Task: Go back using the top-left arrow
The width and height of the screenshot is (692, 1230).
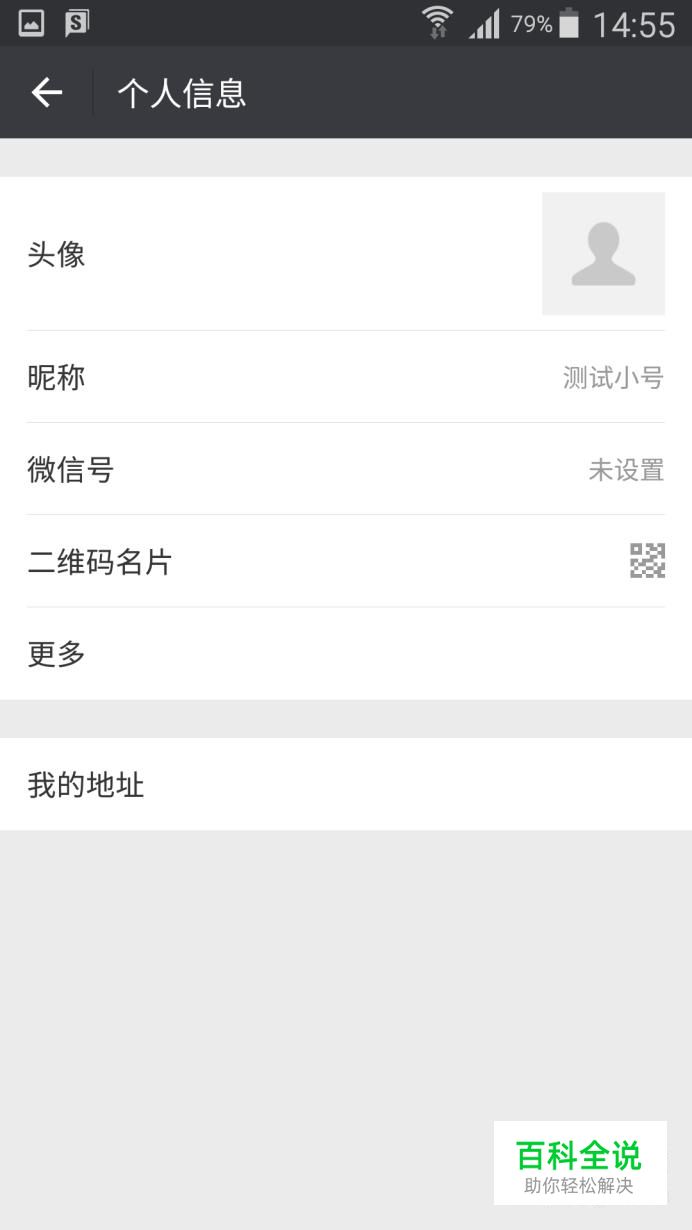Action: 46,93
